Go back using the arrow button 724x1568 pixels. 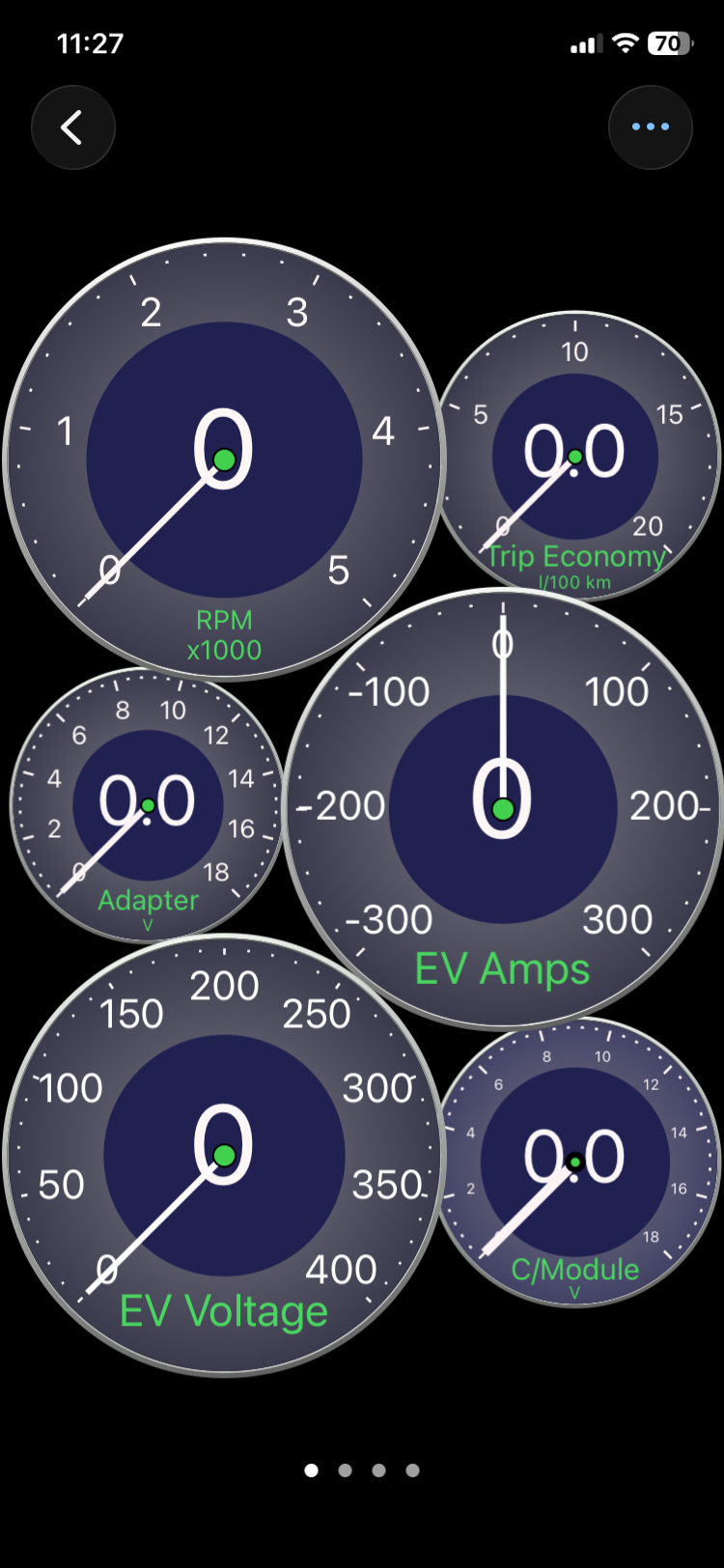72,127
